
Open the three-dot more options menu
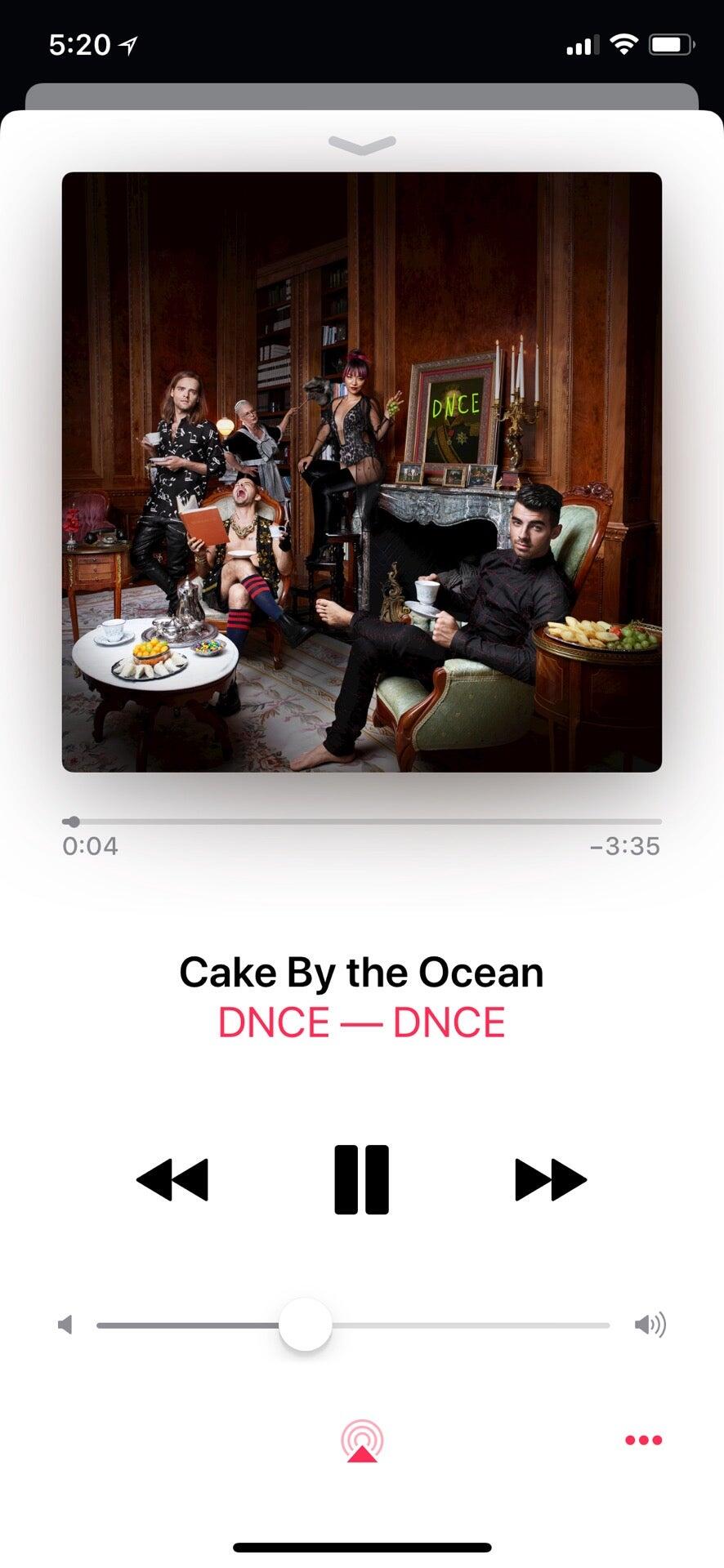point(643,1440)
